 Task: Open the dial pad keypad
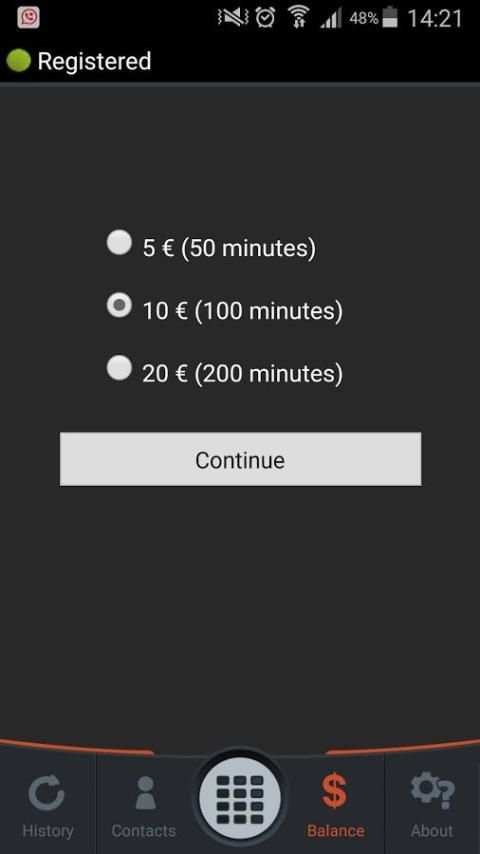[240, 799]
